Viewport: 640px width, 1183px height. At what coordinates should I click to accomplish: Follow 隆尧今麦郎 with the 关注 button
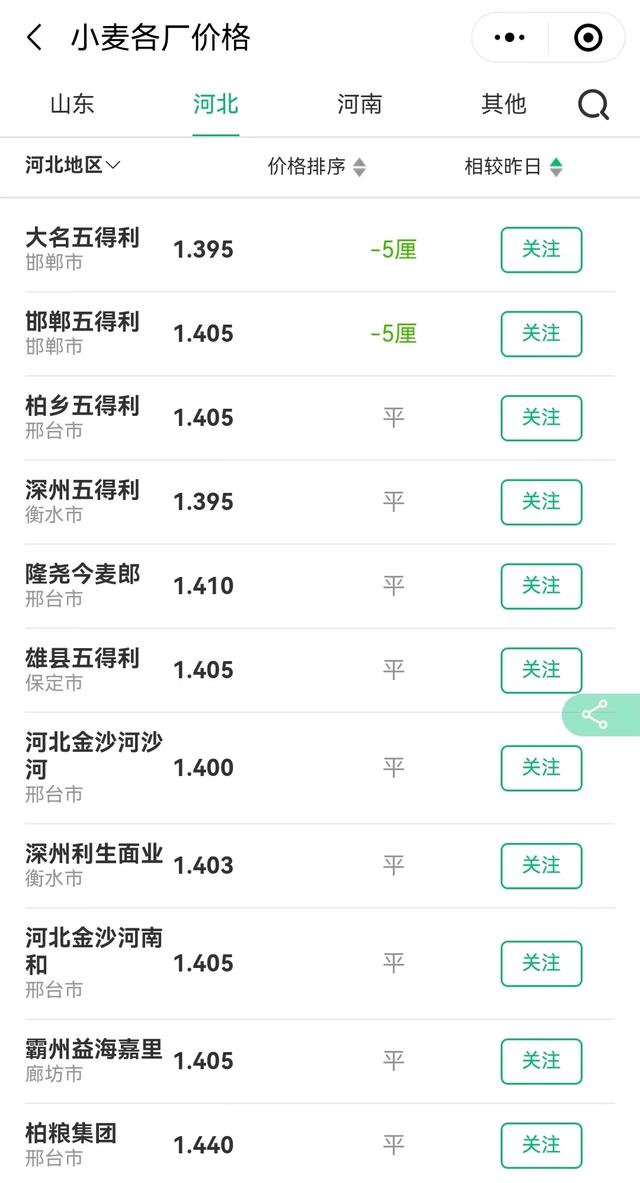(541, 586)
